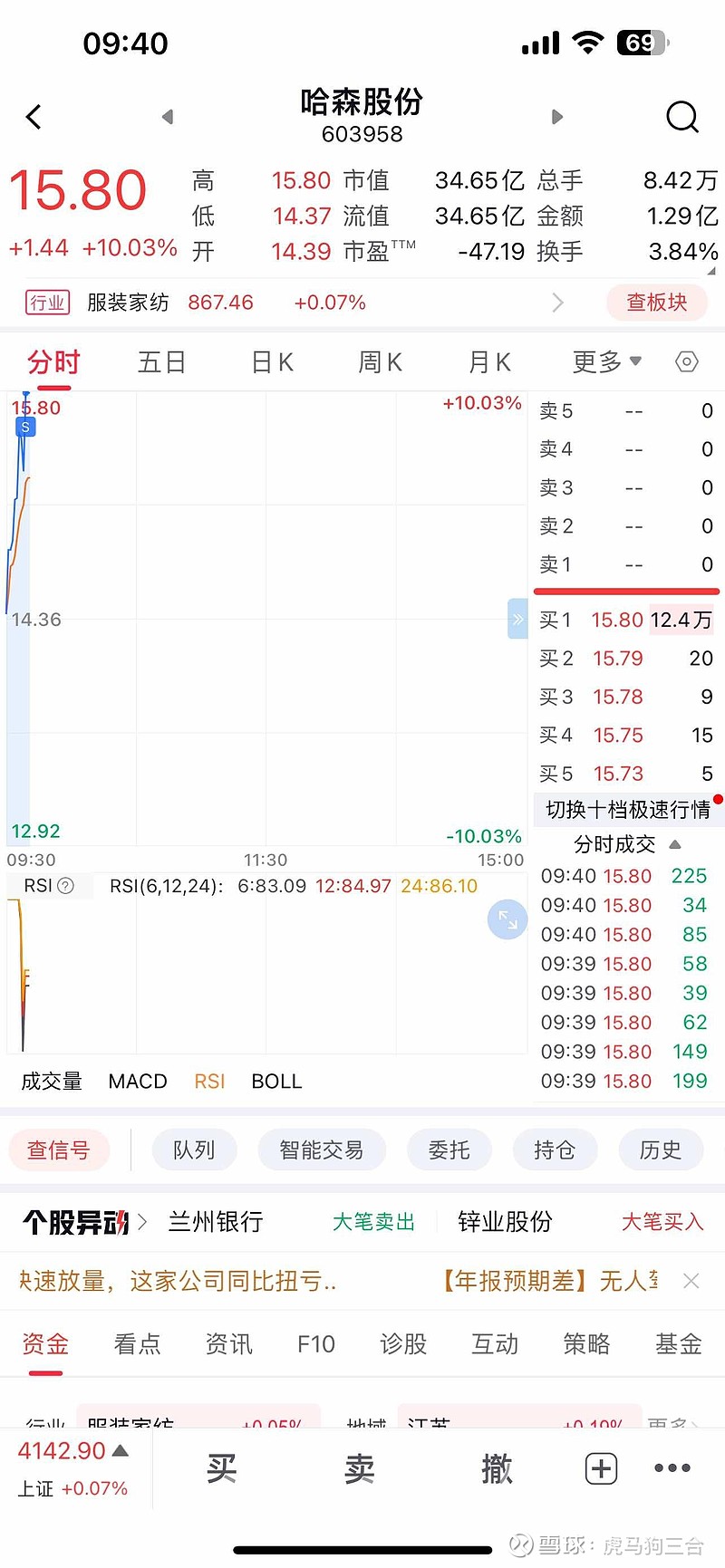Open the F10 tab
Image resolution: width=725 pixels, height=1568 pixels.
pos(314,1345)
